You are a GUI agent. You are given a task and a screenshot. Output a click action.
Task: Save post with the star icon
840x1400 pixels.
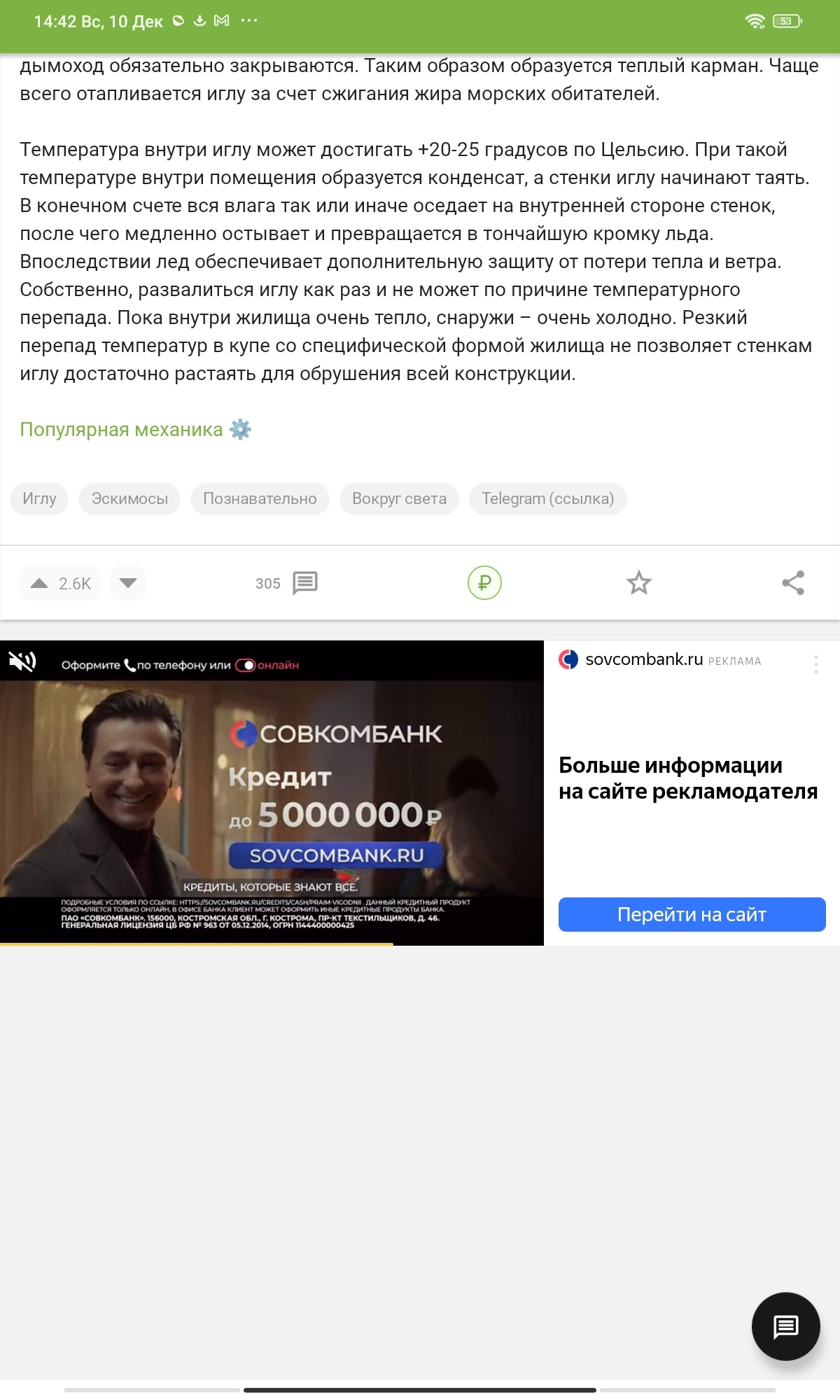click(x=638, y=583)
